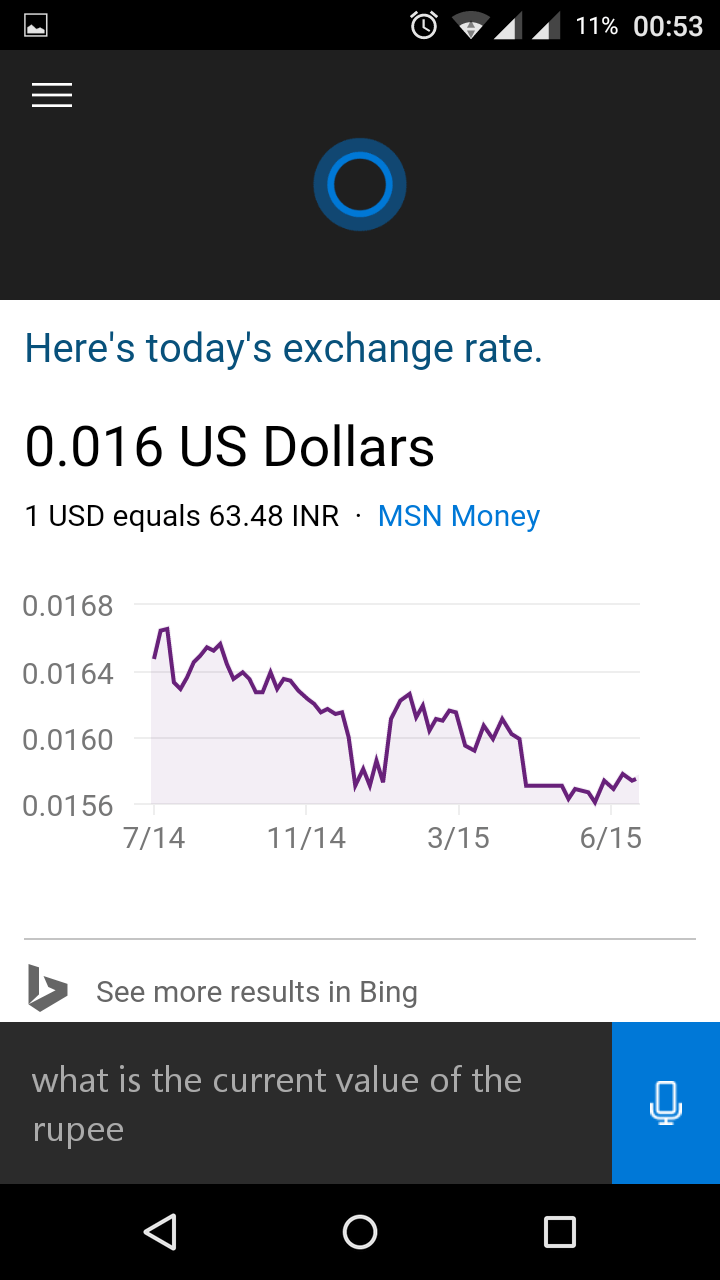Open the MSN Money link
Image resolution: width=720 pixels, height=1280 pixels.
point(459,516)
